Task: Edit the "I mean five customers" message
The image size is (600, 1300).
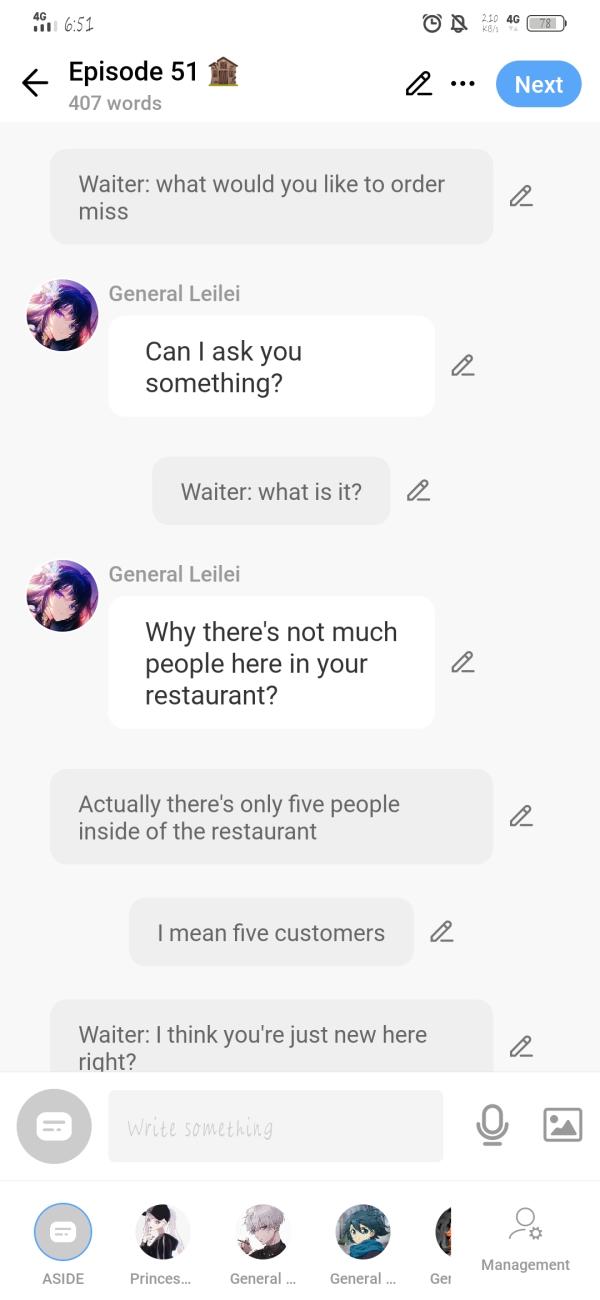Action: 441,932
